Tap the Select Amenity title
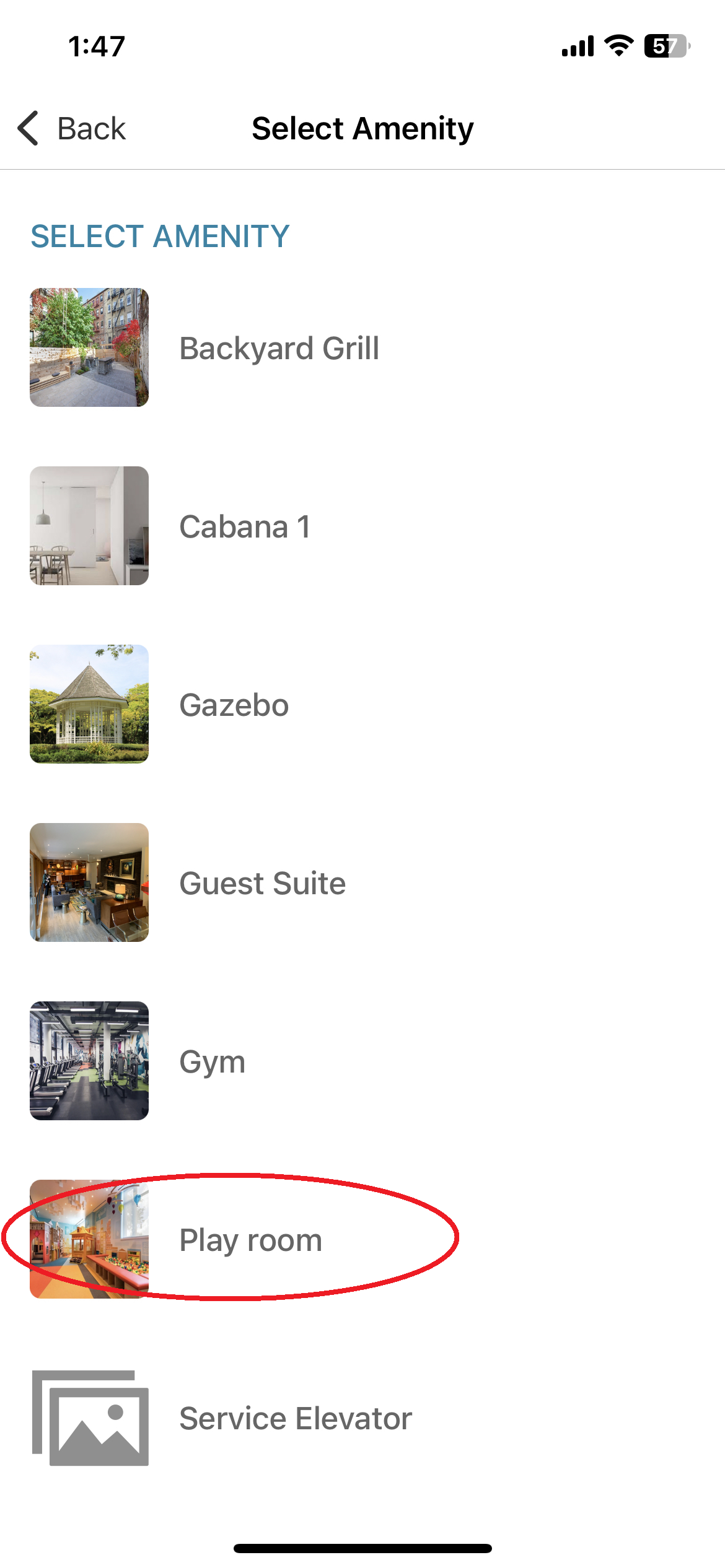 coord(361,128)
